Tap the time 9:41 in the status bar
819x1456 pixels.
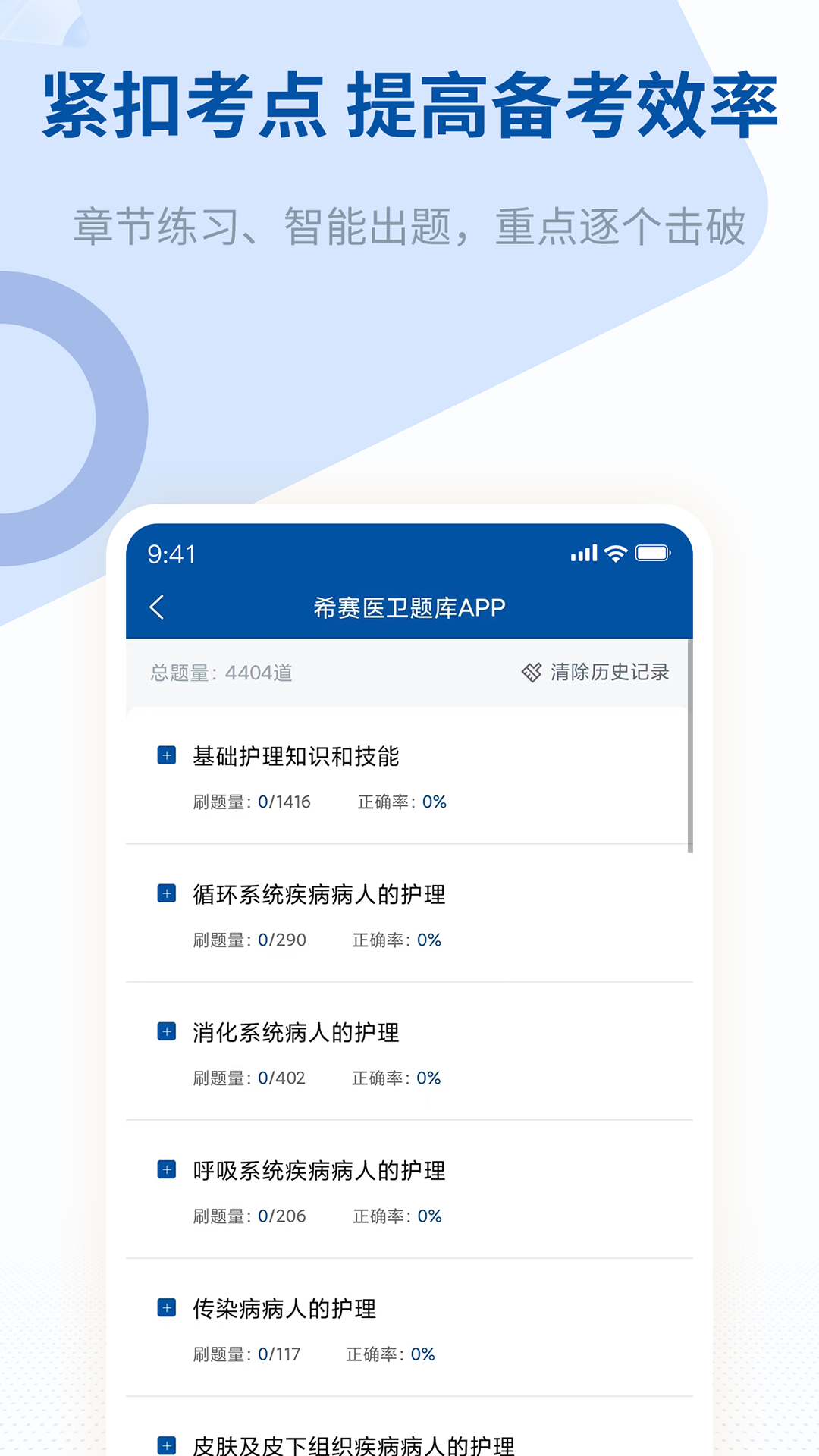tap(170, 555)
